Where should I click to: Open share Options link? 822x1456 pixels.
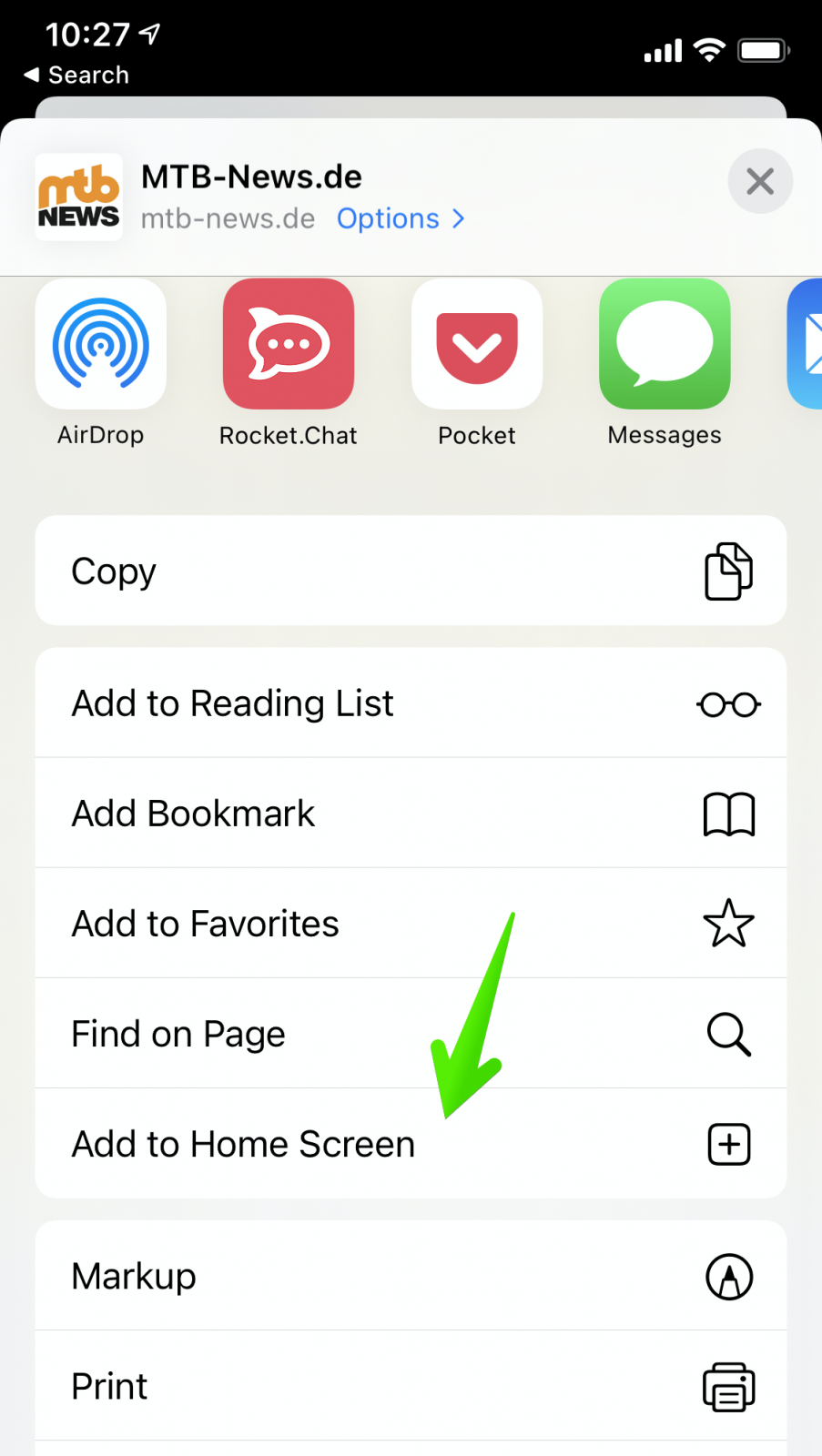[400, 219]
